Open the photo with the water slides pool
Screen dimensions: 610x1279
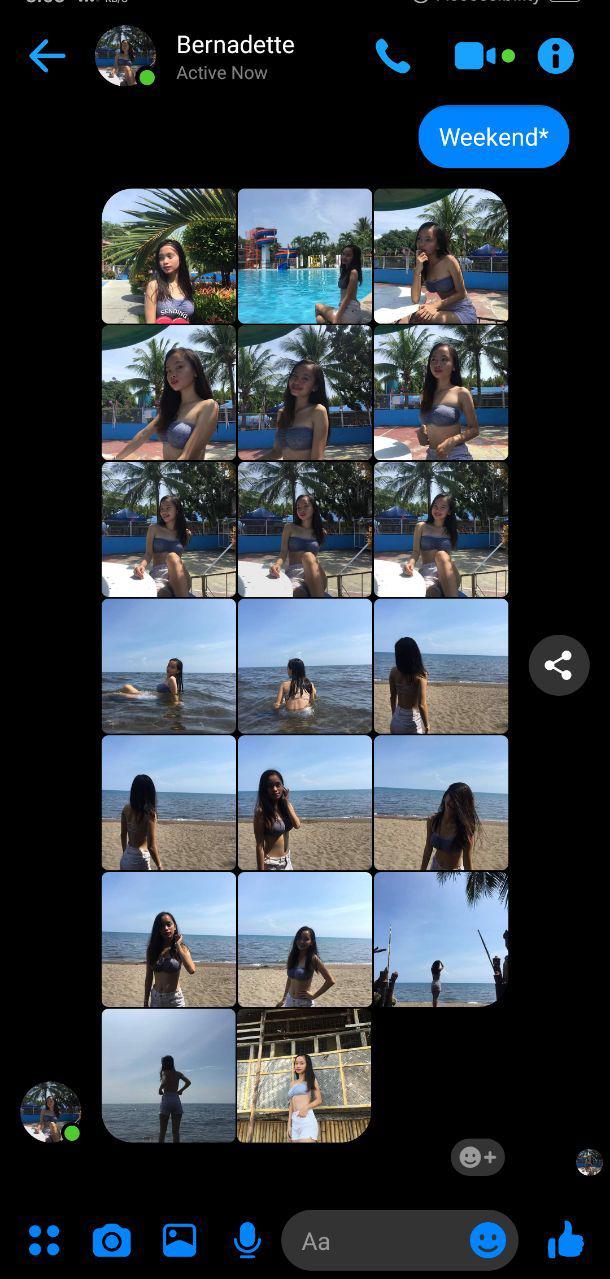[305, 256]
